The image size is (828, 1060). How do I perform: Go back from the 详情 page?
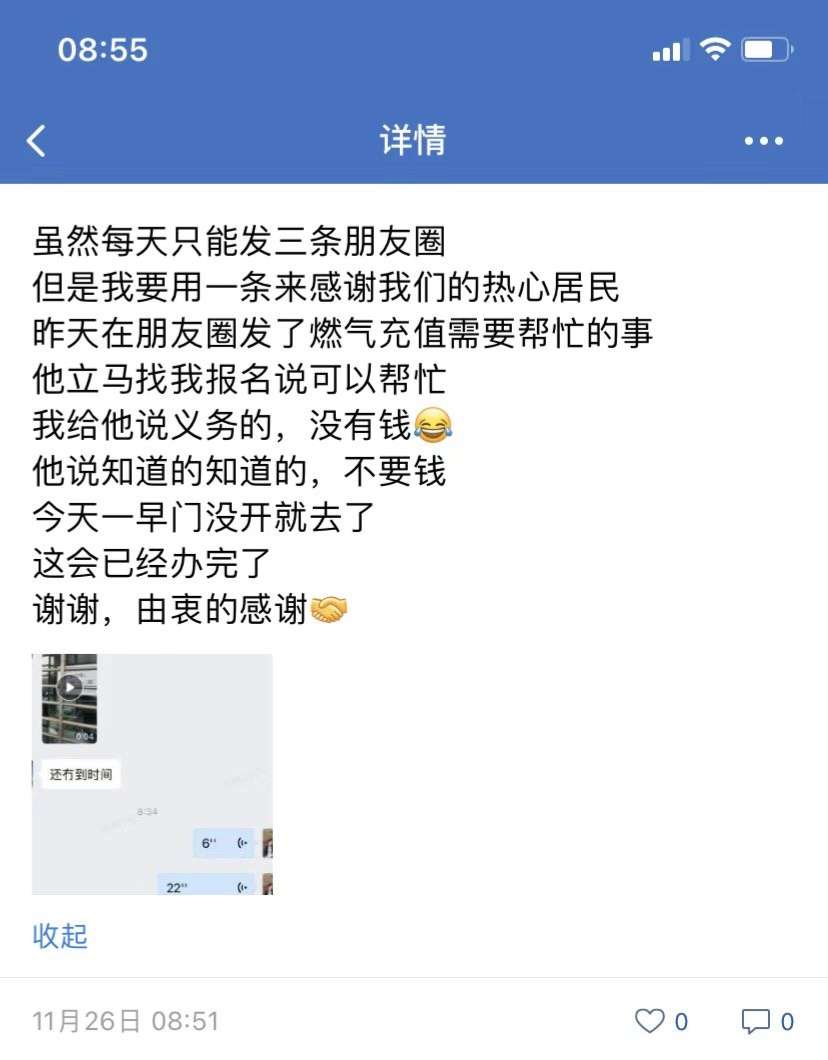coord(36,141)
